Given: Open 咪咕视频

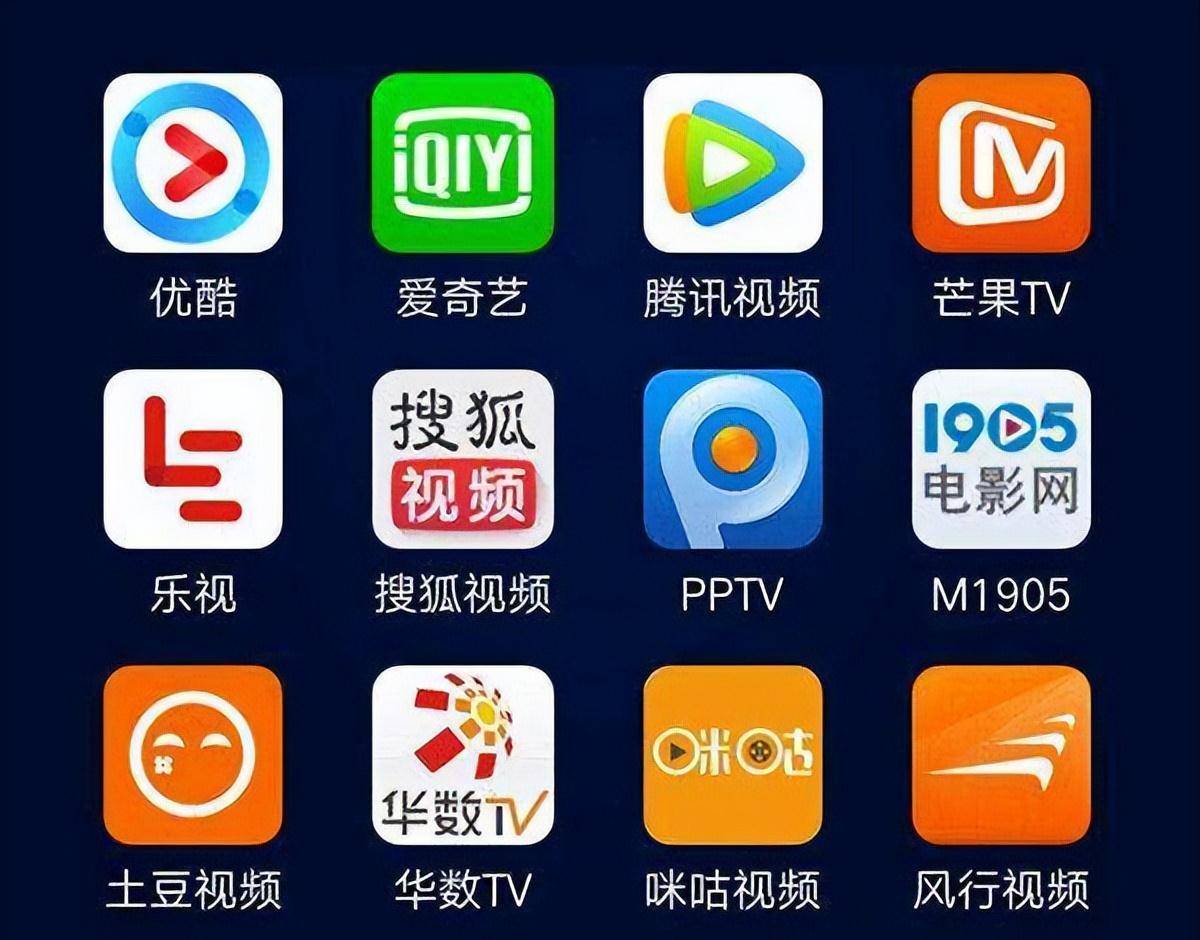Looking at the screenshot, I should (x=732, y=755).
